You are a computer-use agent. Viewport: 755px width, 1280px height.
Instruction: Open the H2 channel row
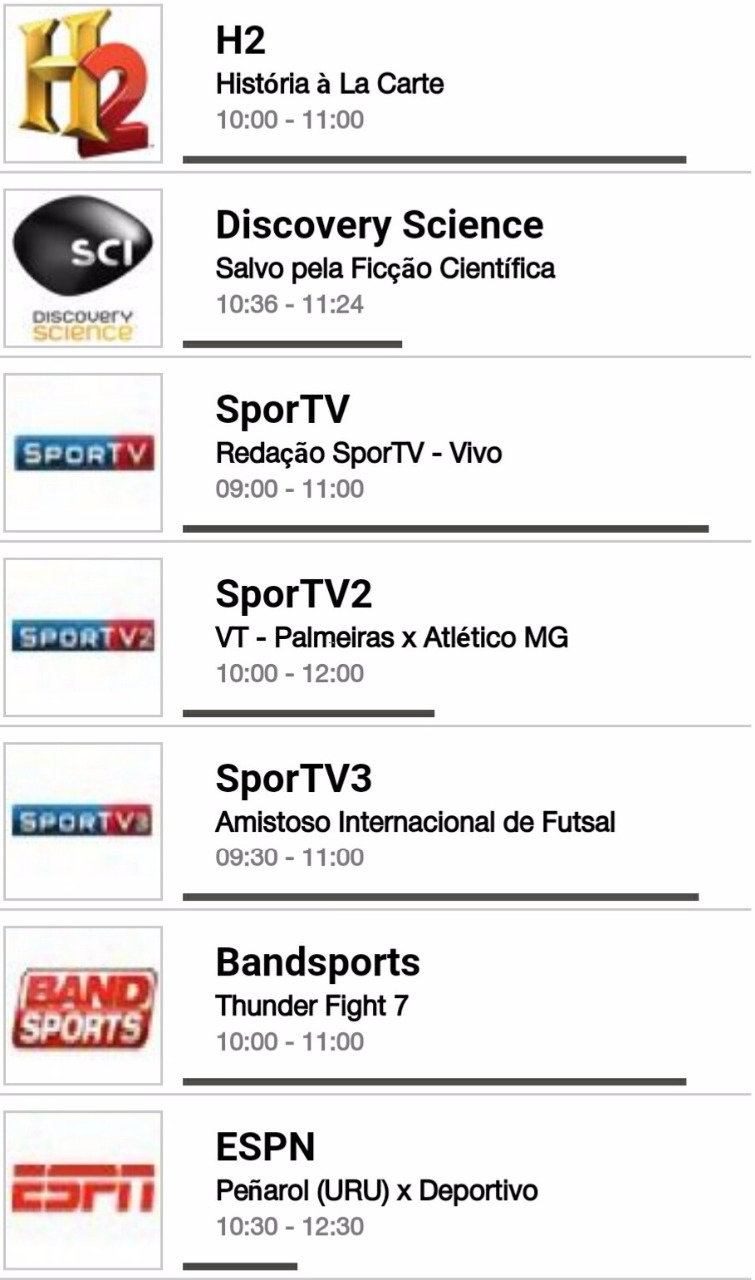[x=377, y=84]
